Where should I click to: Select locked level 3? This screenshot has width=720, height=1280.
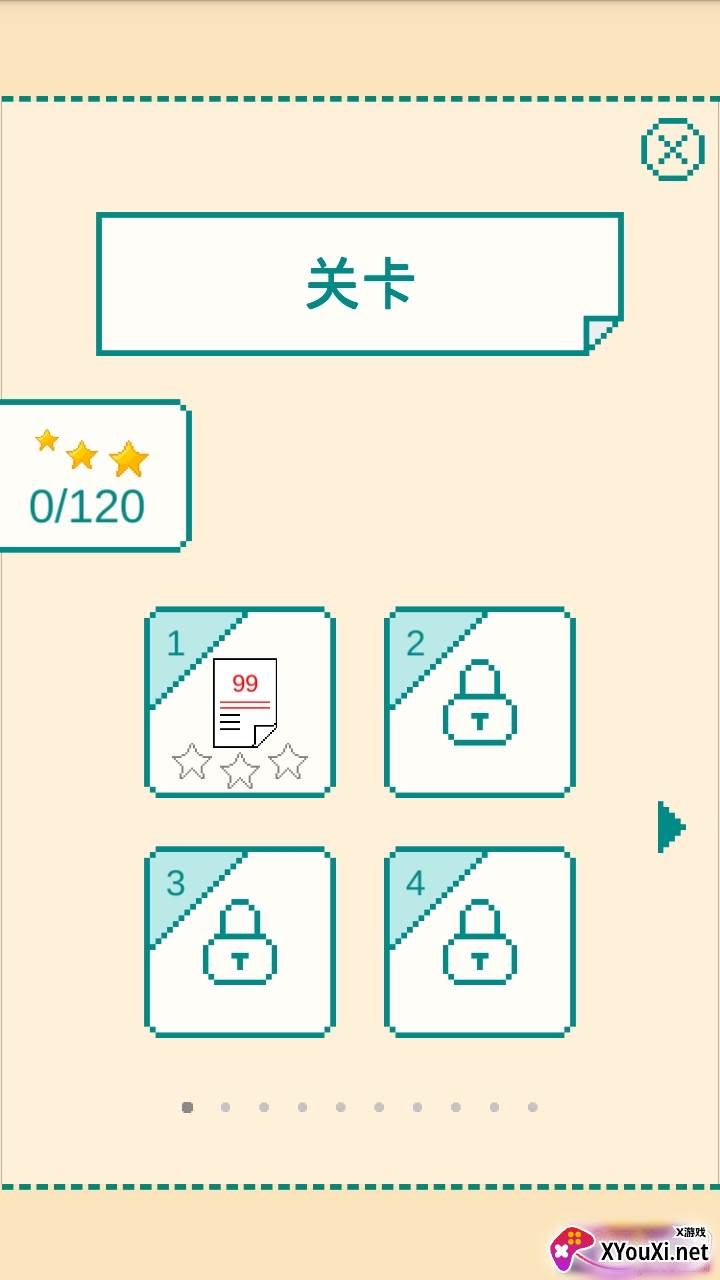coord(240,942)
